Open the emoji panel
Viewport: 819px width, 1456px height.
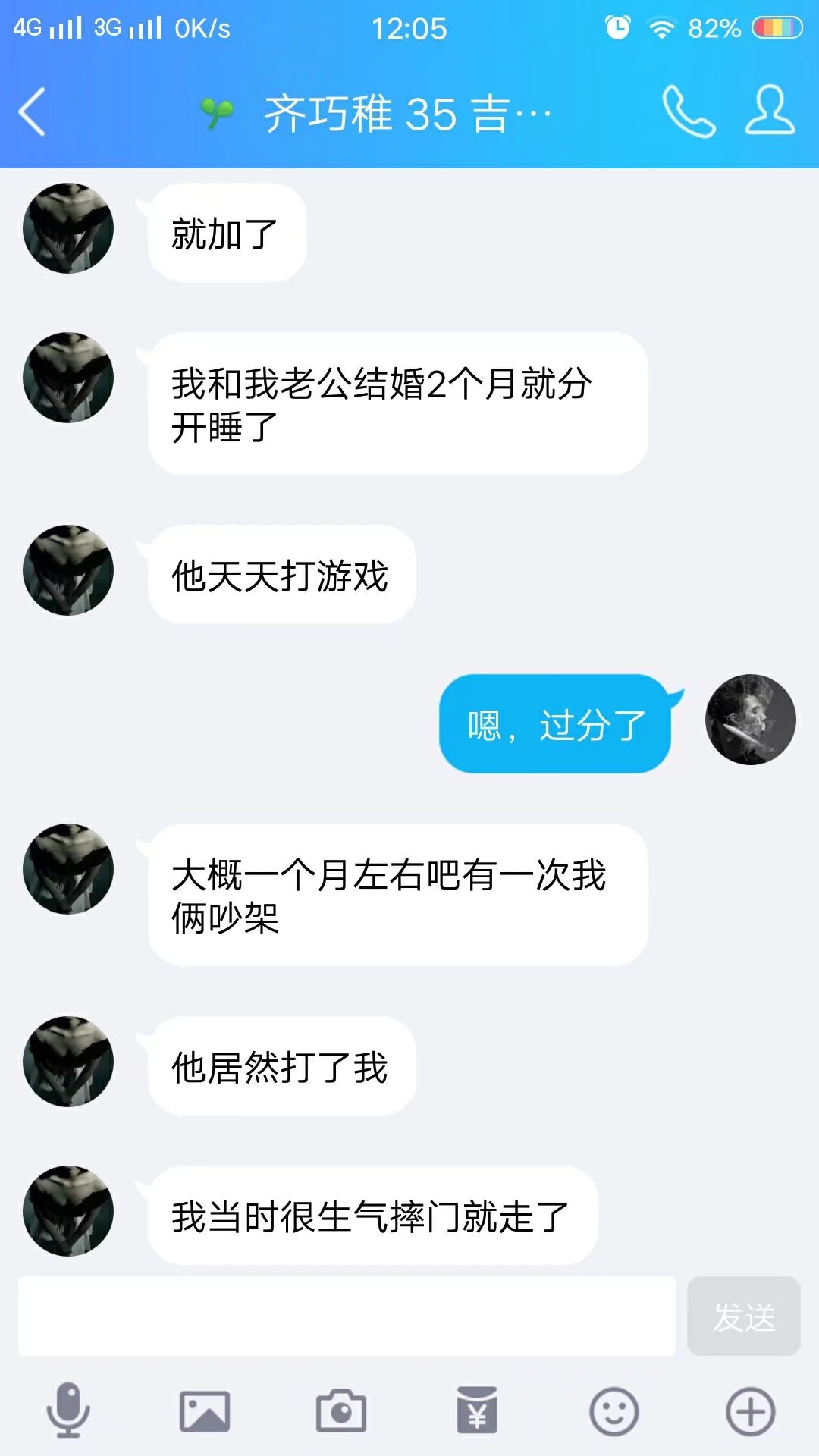pos(613,1411)
